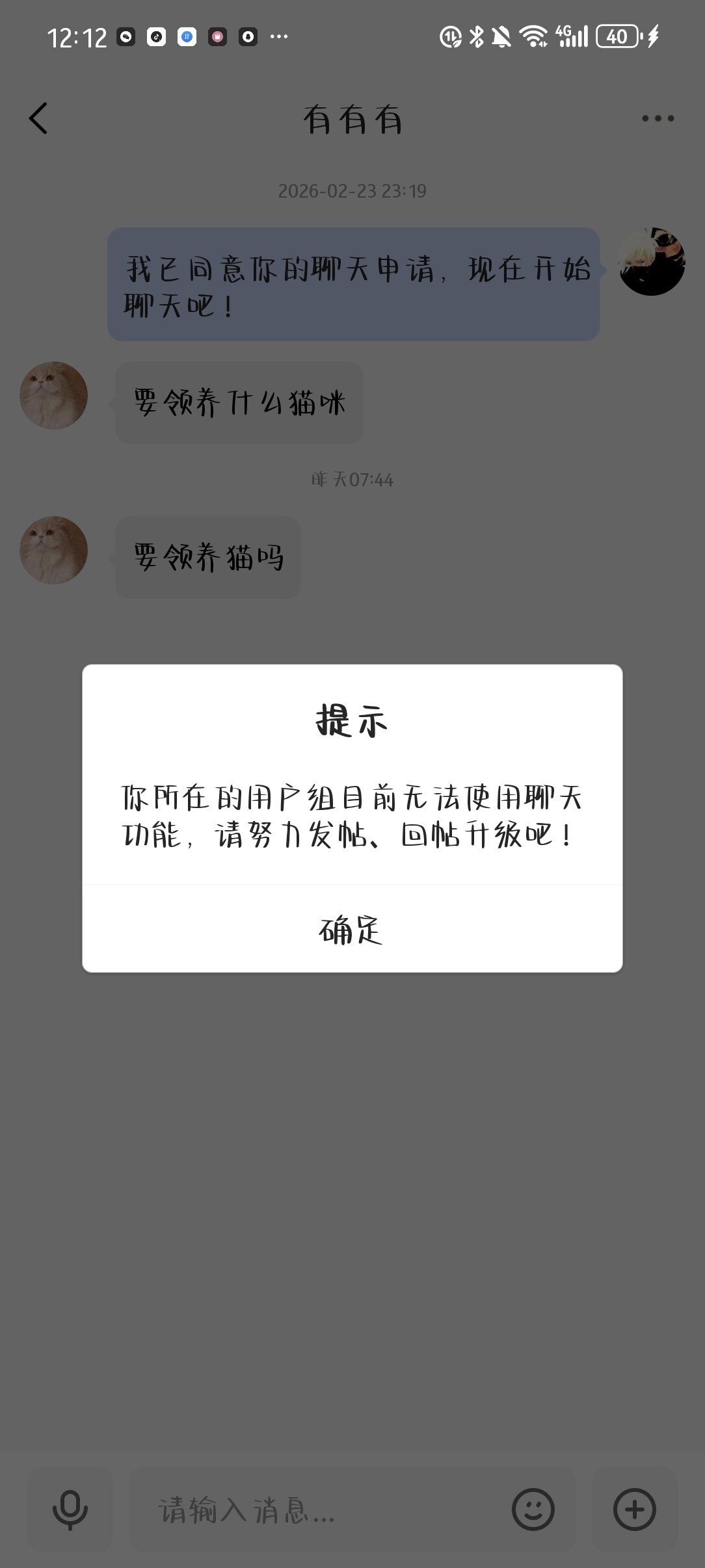Open the emoji picker
Image resolution: width=705 pixels, height=1568 pixels.
(533, 1509)
